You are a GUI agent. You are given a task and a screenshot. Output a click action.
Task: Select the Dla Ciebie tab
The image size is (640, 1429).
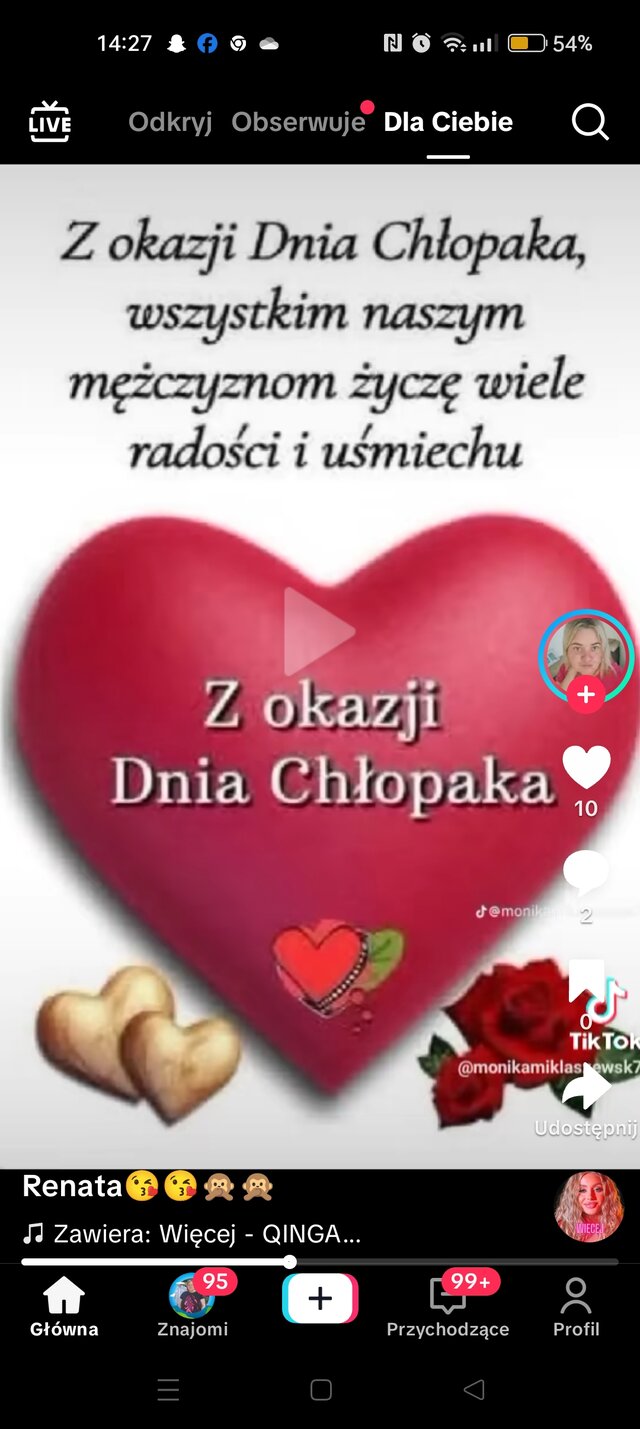(448, 122)
